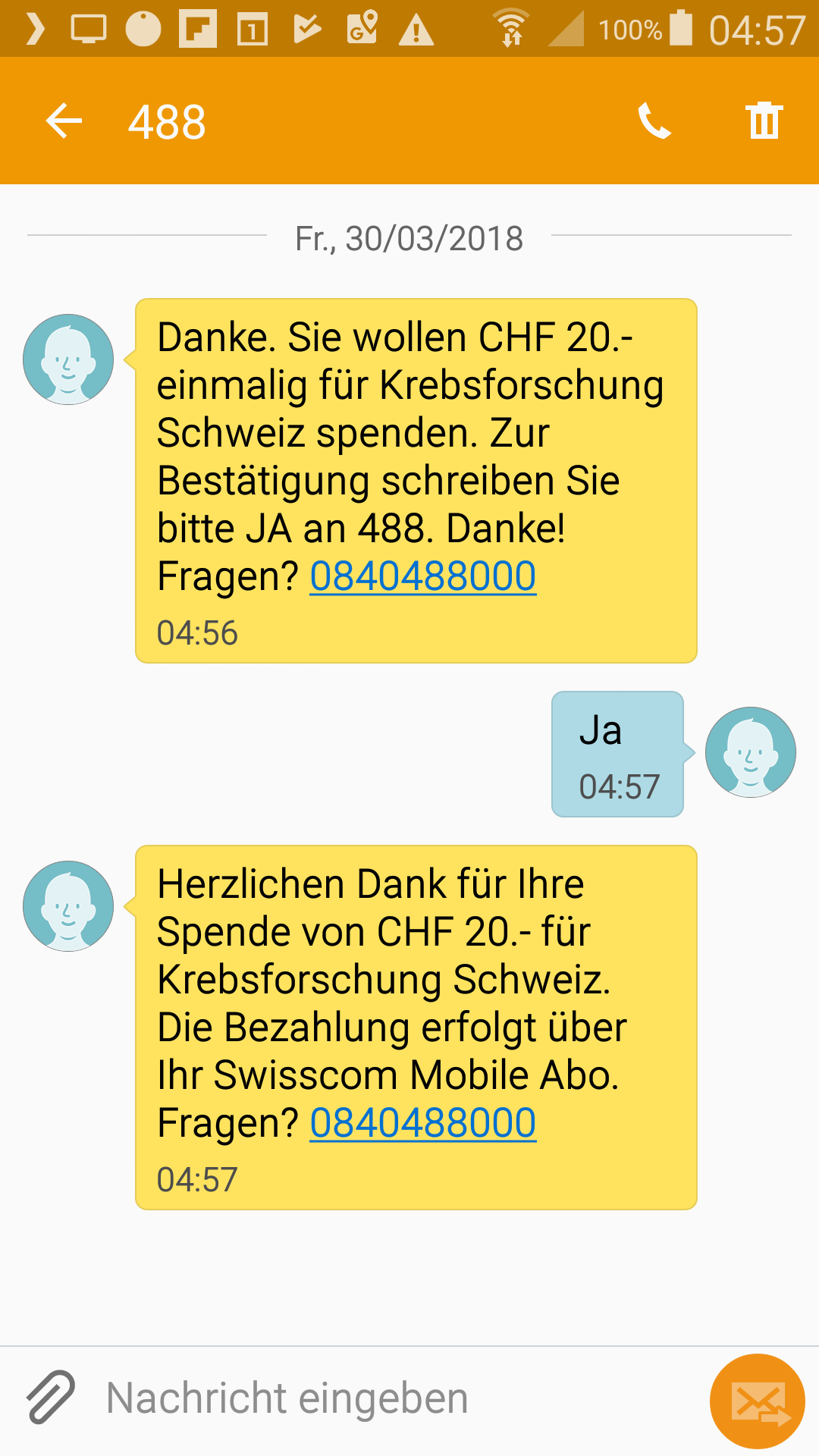Send the message with orange envelope button
The width and height of the screenshot is (819, 1456).
click(x=757, y=1401)
